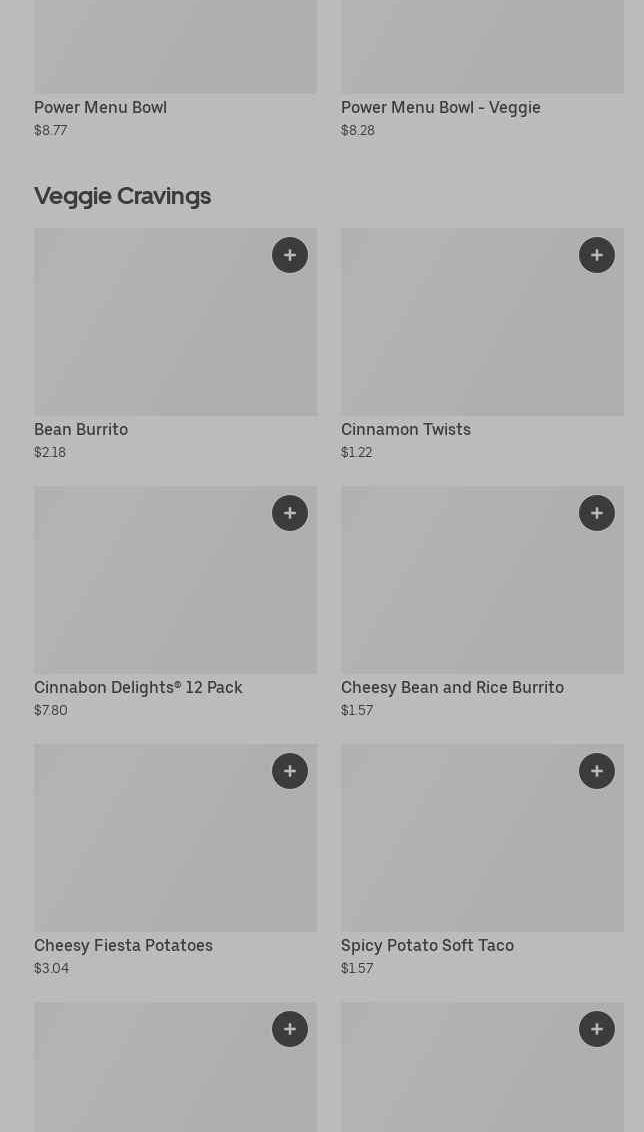This screenshot has width=644, height=1132.
Task: Open Power Menu Bowl - Veggie item
Action: [x=482, y=70]
